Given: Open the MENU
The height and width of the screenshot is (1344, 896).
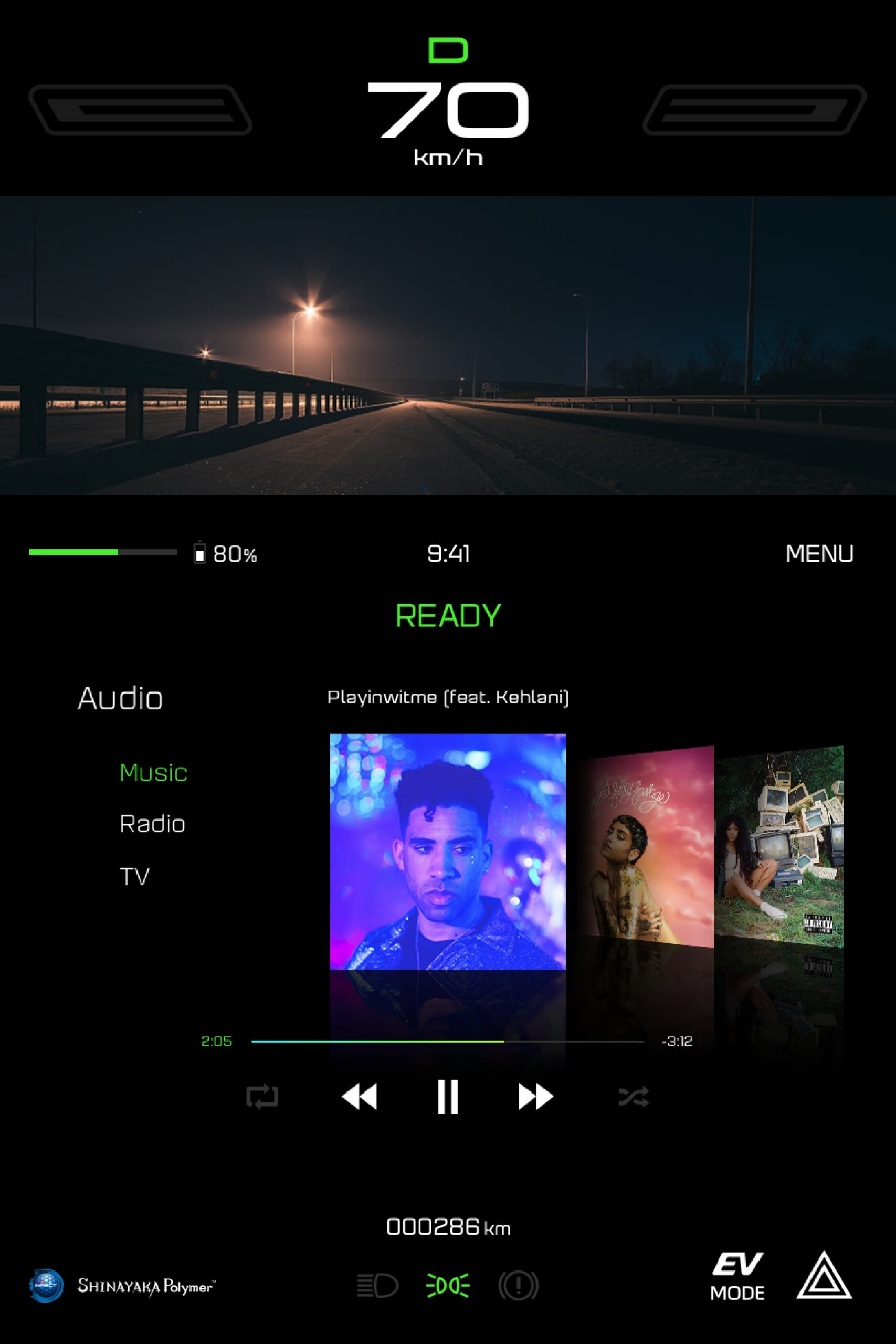Looking at the screenshot, I should [818, 554].
